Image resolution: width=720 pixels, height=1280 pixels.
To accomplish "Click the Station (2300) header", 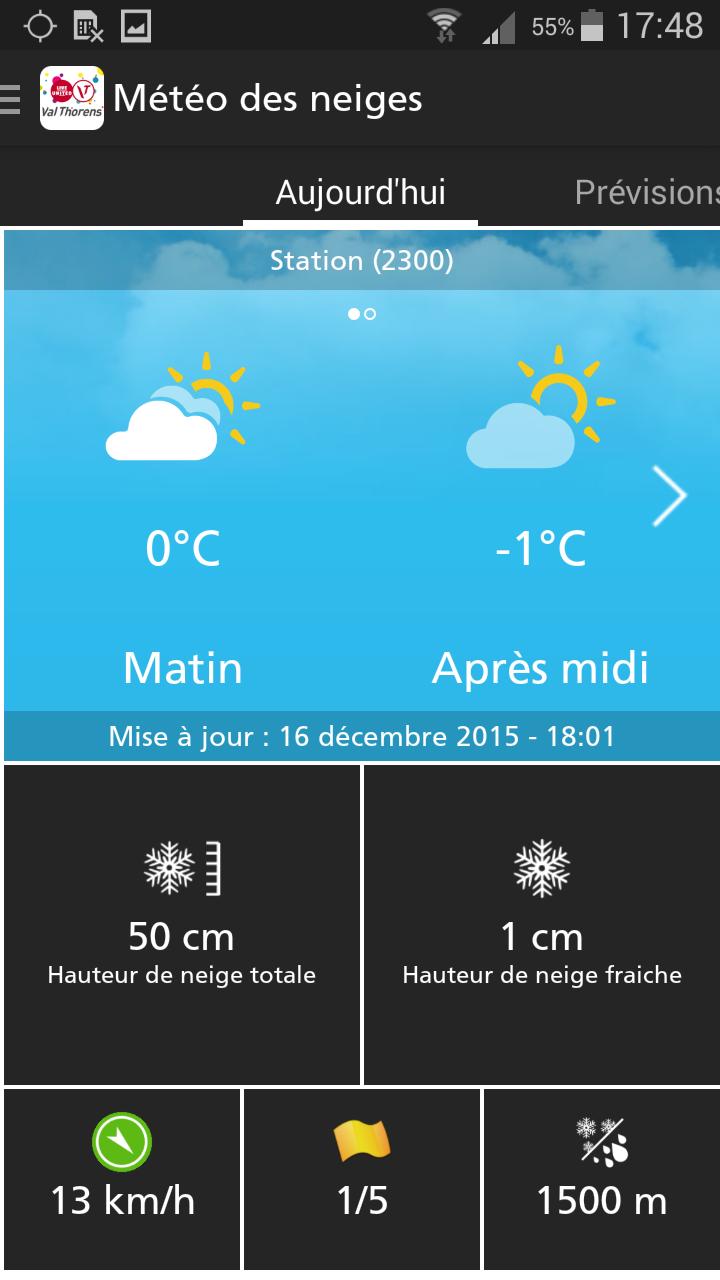I will coord(360,260).
